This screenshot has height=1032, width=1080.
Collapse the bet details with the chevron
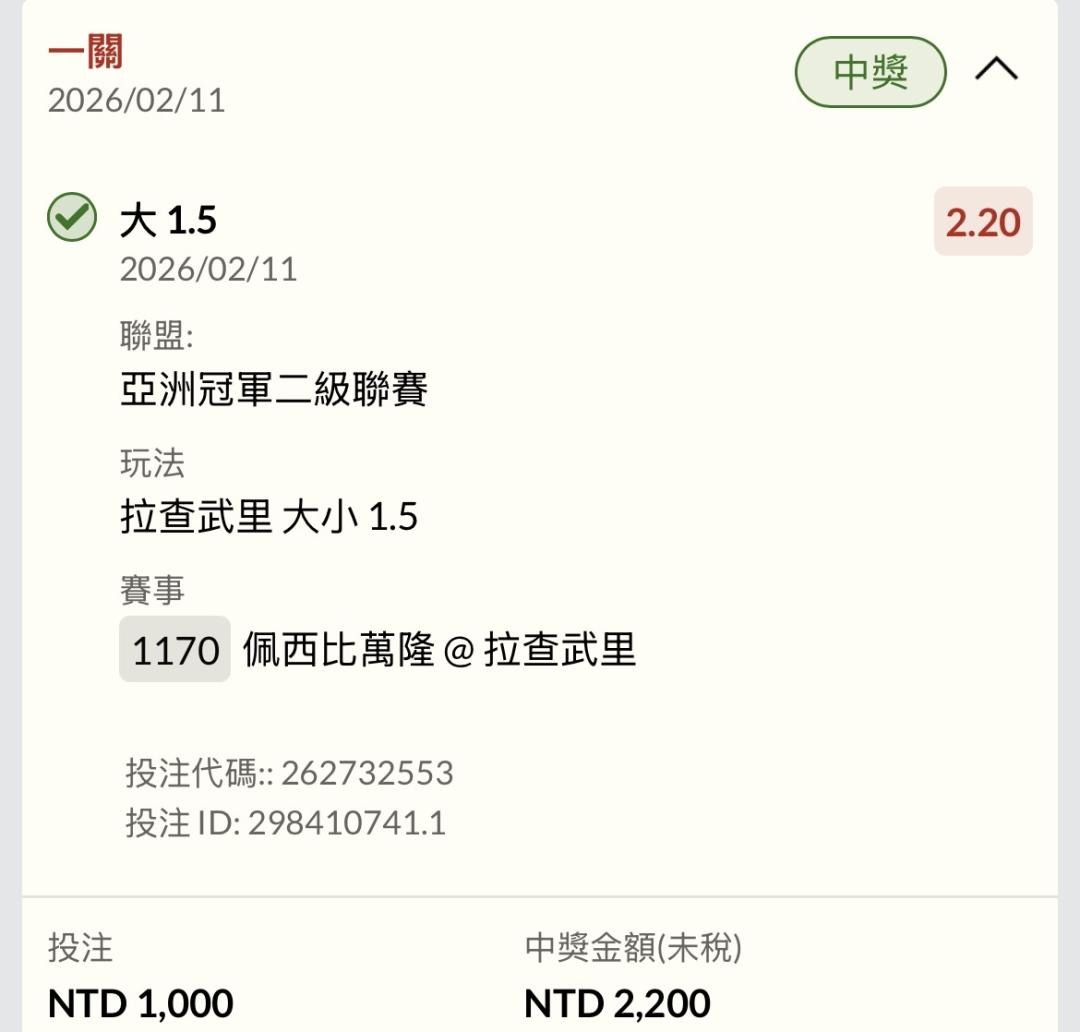[x=996, y=69]
